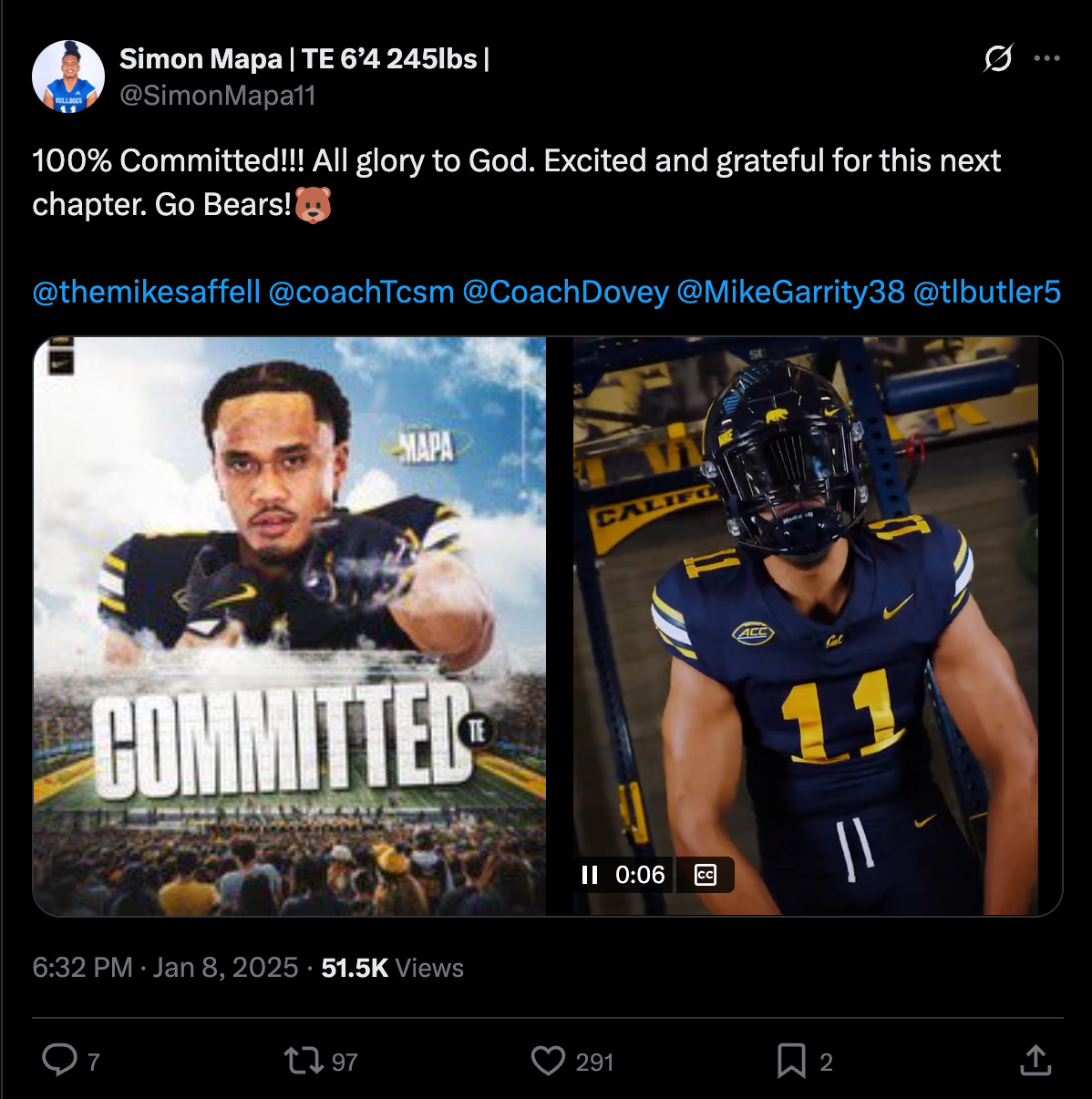Image resolution: width=1092 pixels, height=1099 pixels.
Task: Like the tweet with 291 likes
Action: [x=548, y=1061]
